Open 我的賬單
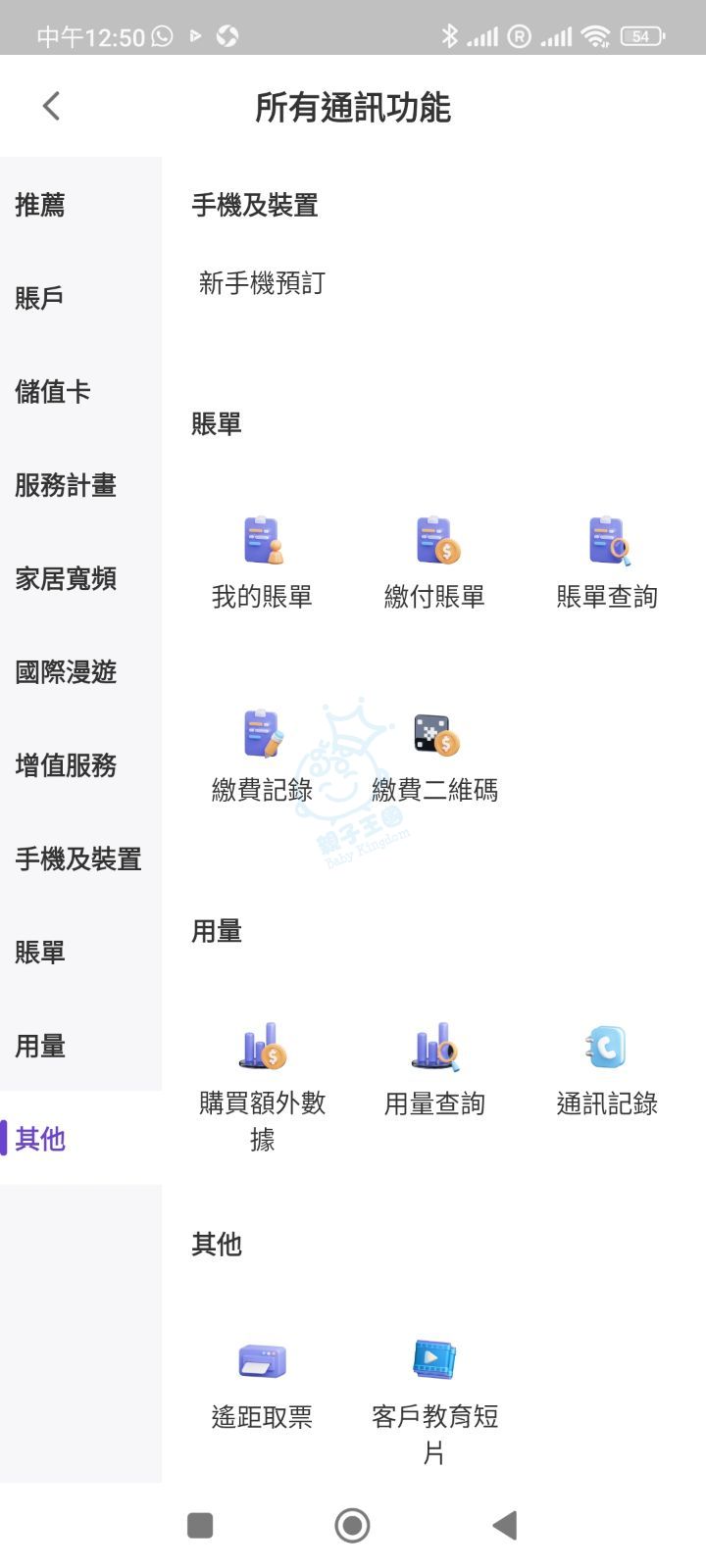This screenshot has width=706, height=1568. pyautogui.click(x=262, y=562)
